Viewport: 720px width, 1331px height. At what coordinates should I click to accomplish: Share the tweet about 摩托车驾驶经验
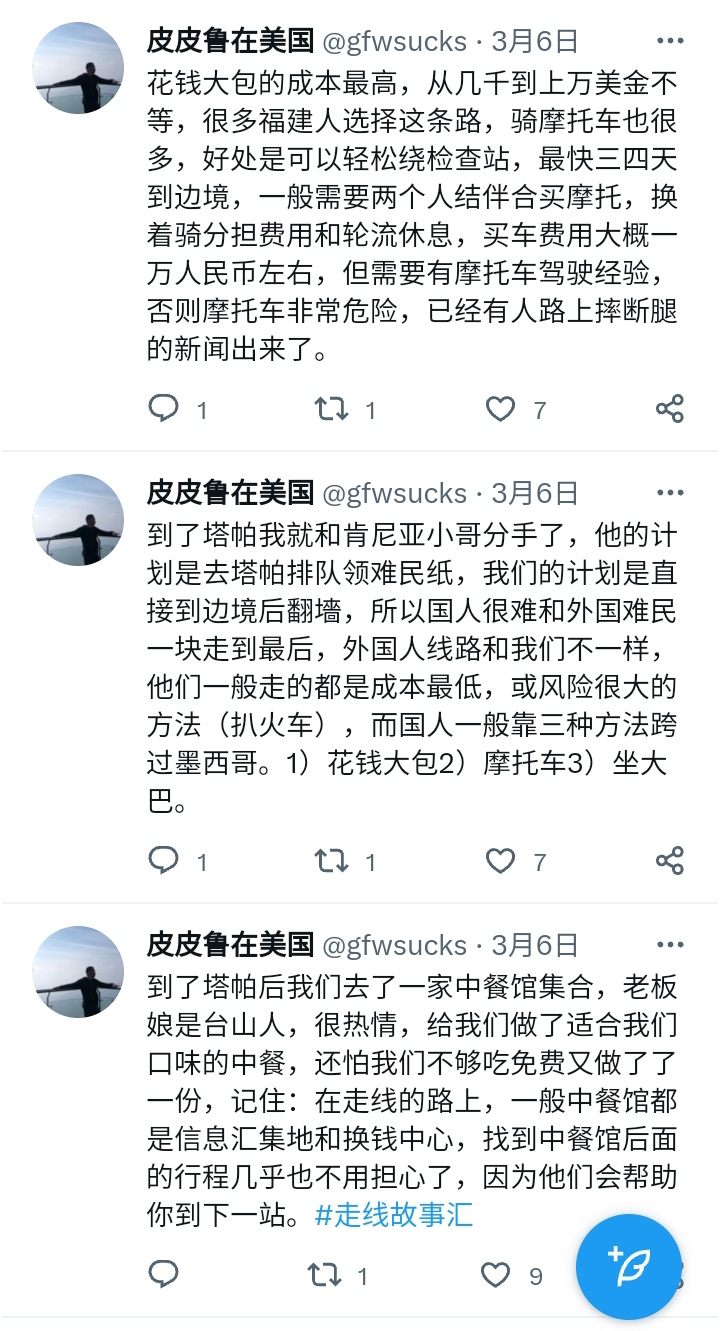pos(669,408)
